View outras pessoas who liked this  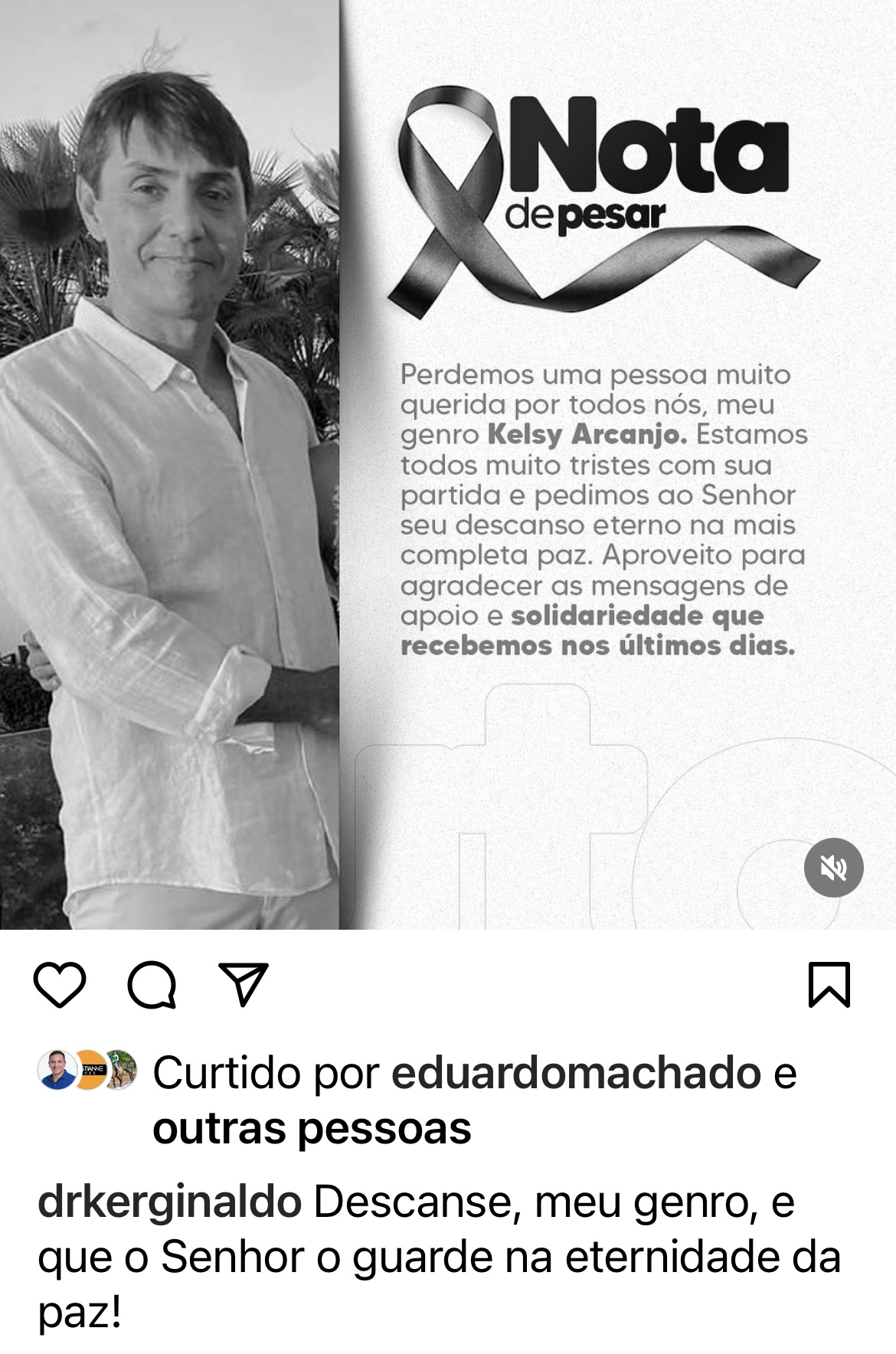312,1128
